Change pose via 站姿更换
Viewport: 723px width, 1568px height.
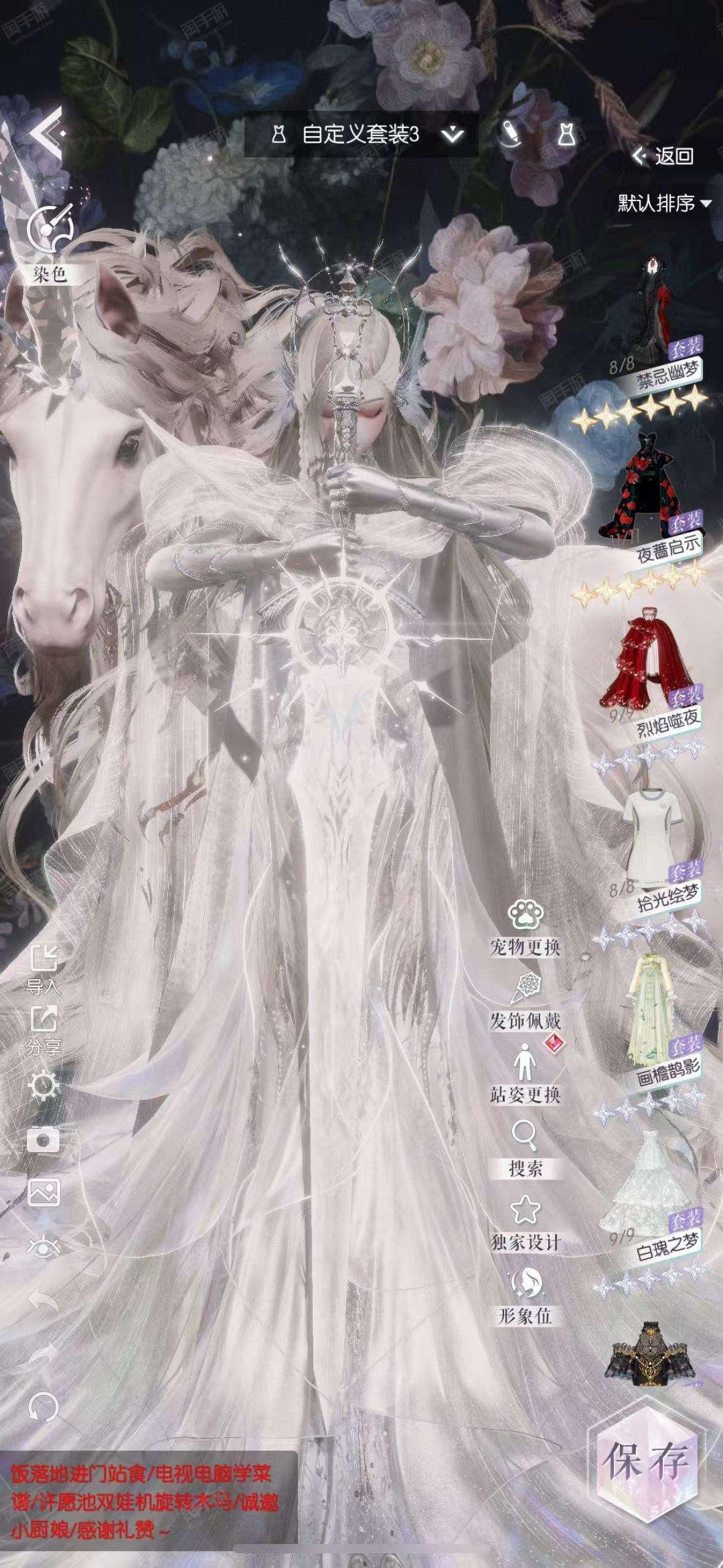(x=525, y=1074)
